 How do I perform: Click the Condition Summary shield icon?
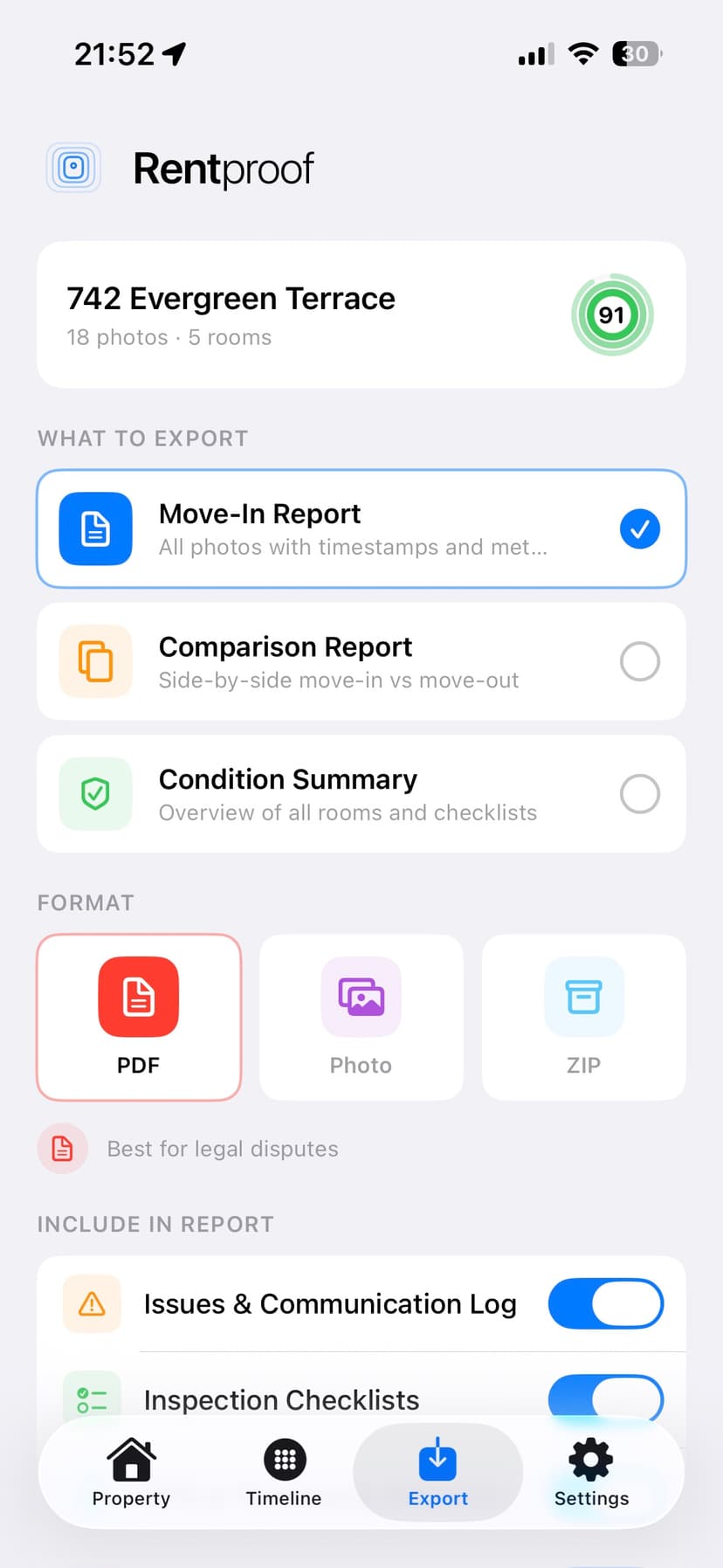pyautogui.click(x=95, y=794)
